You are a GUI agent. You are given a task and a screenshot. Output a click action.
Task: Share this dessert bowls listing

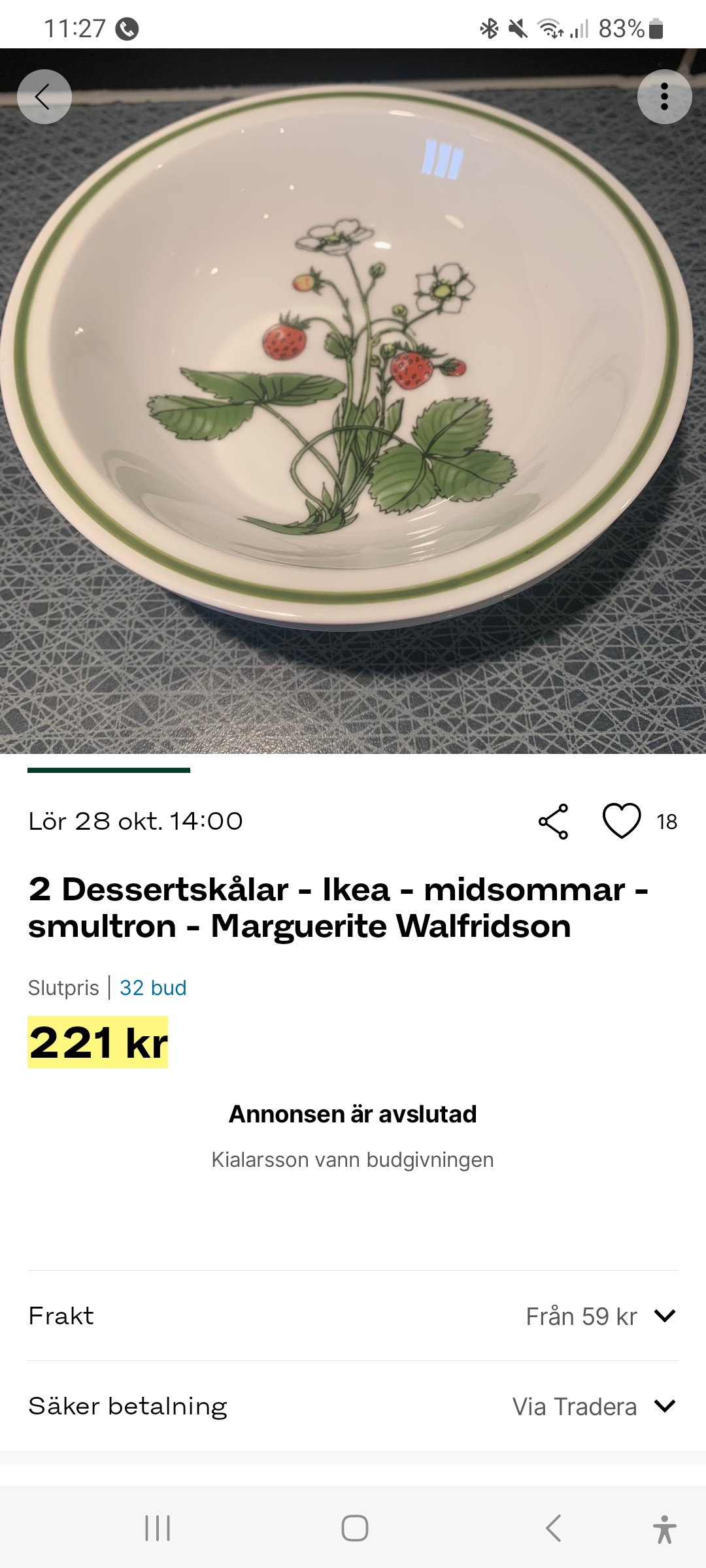(553, 821)
